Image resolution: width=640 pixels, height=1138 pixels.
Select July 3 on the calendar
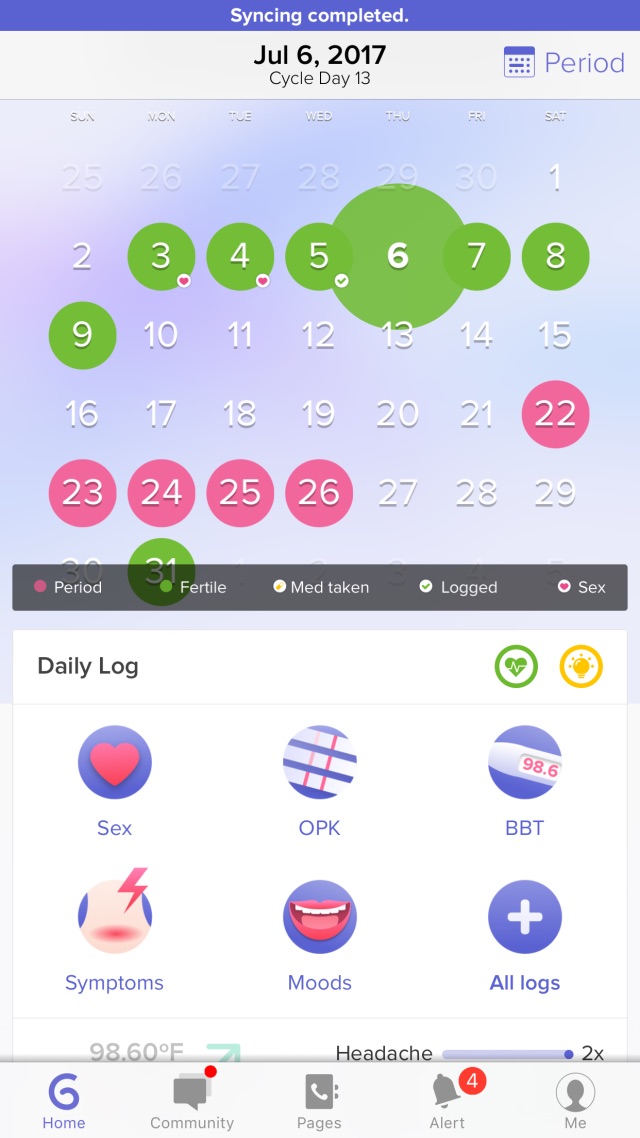click(161, 256)
